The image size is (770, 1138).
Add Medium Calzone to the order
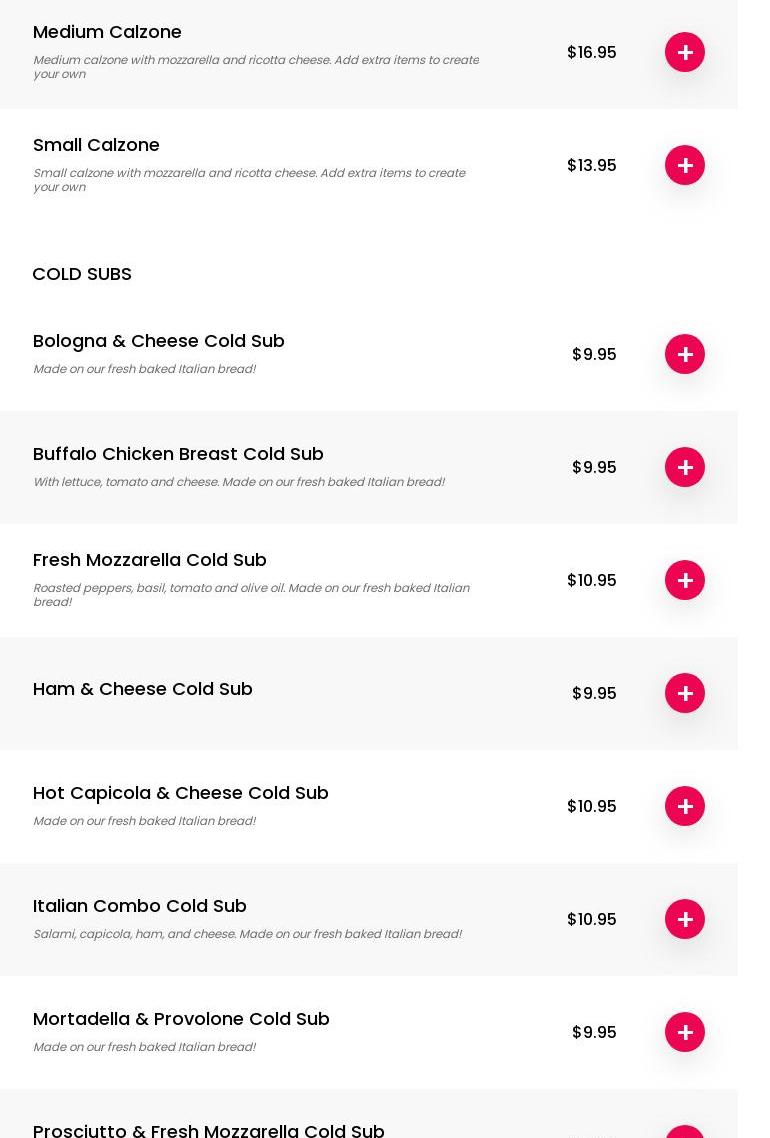click(685, 52)
